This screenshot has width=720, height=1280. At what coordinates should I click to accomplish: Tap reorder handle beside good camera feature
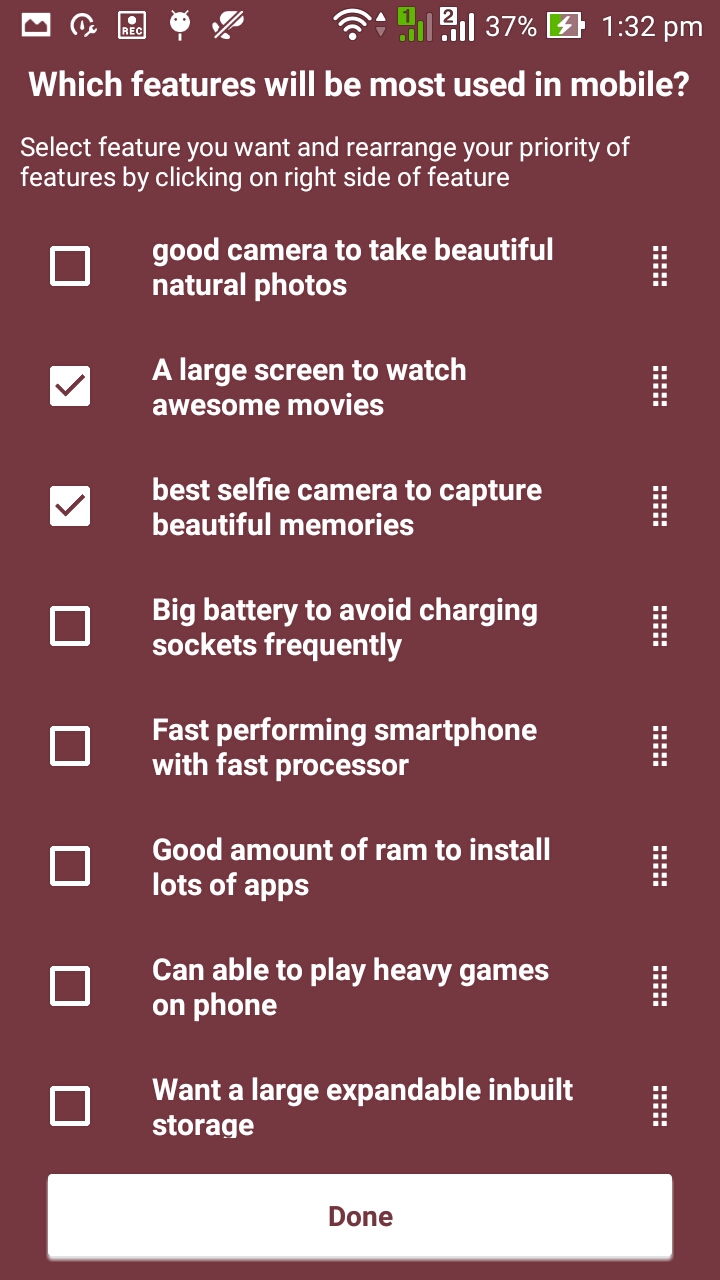point(660,267)
